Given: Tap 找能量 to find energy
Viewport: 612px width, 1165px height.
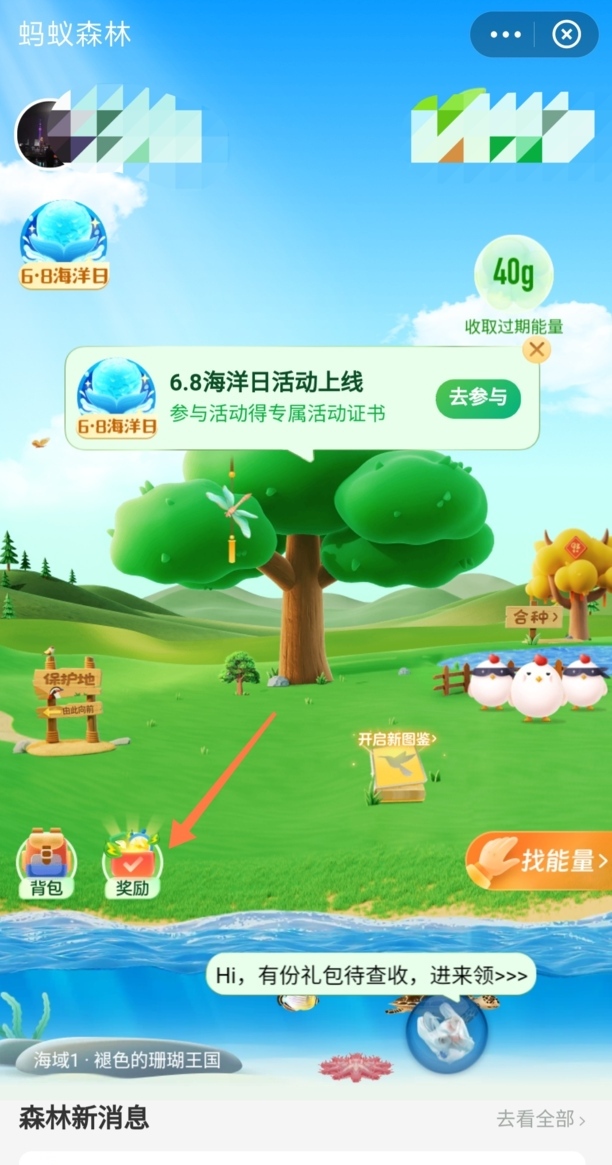Looking at the screenshot, I should [542, 860].
